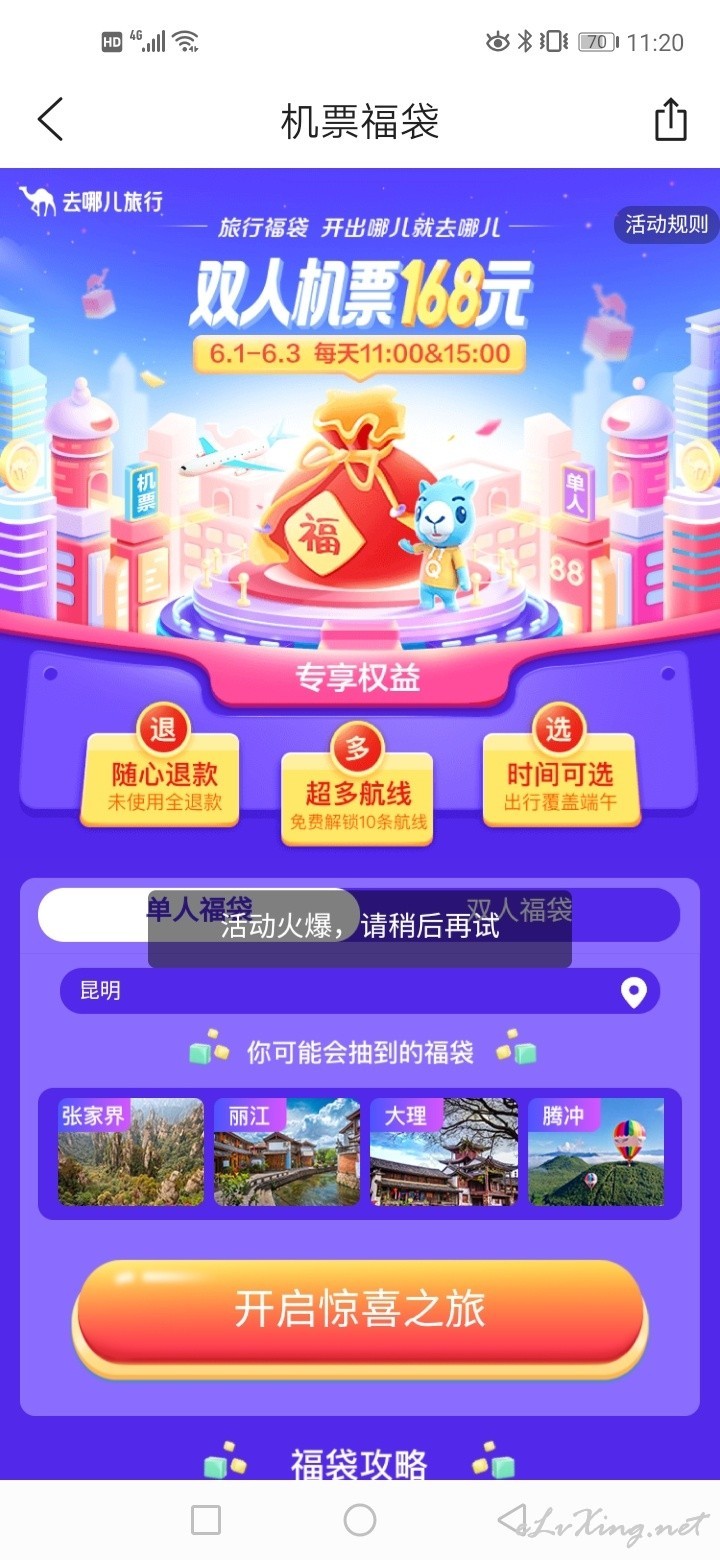This screenshot has height=1560, width=720.
Task: Open the 大理 destination card
Action: click(x=444, y=1152)
